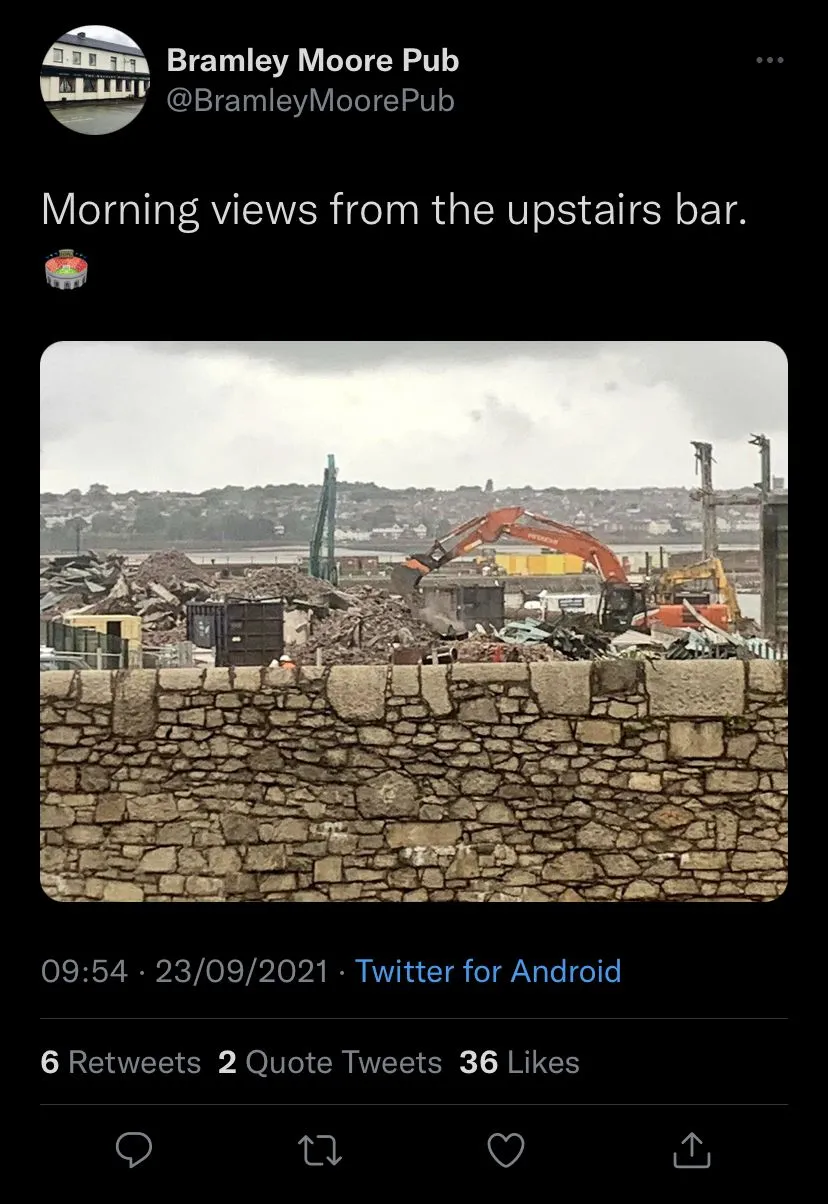Open the tweet overflow menu

click(769, 61)
